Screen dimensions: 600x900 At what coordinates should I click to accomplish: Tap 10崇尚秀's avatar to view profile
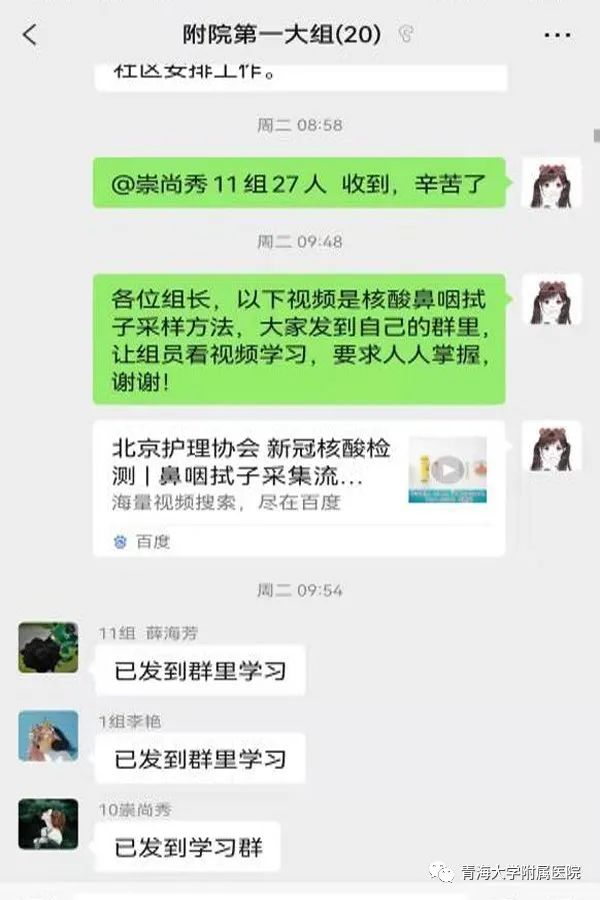tap(48, 824)
